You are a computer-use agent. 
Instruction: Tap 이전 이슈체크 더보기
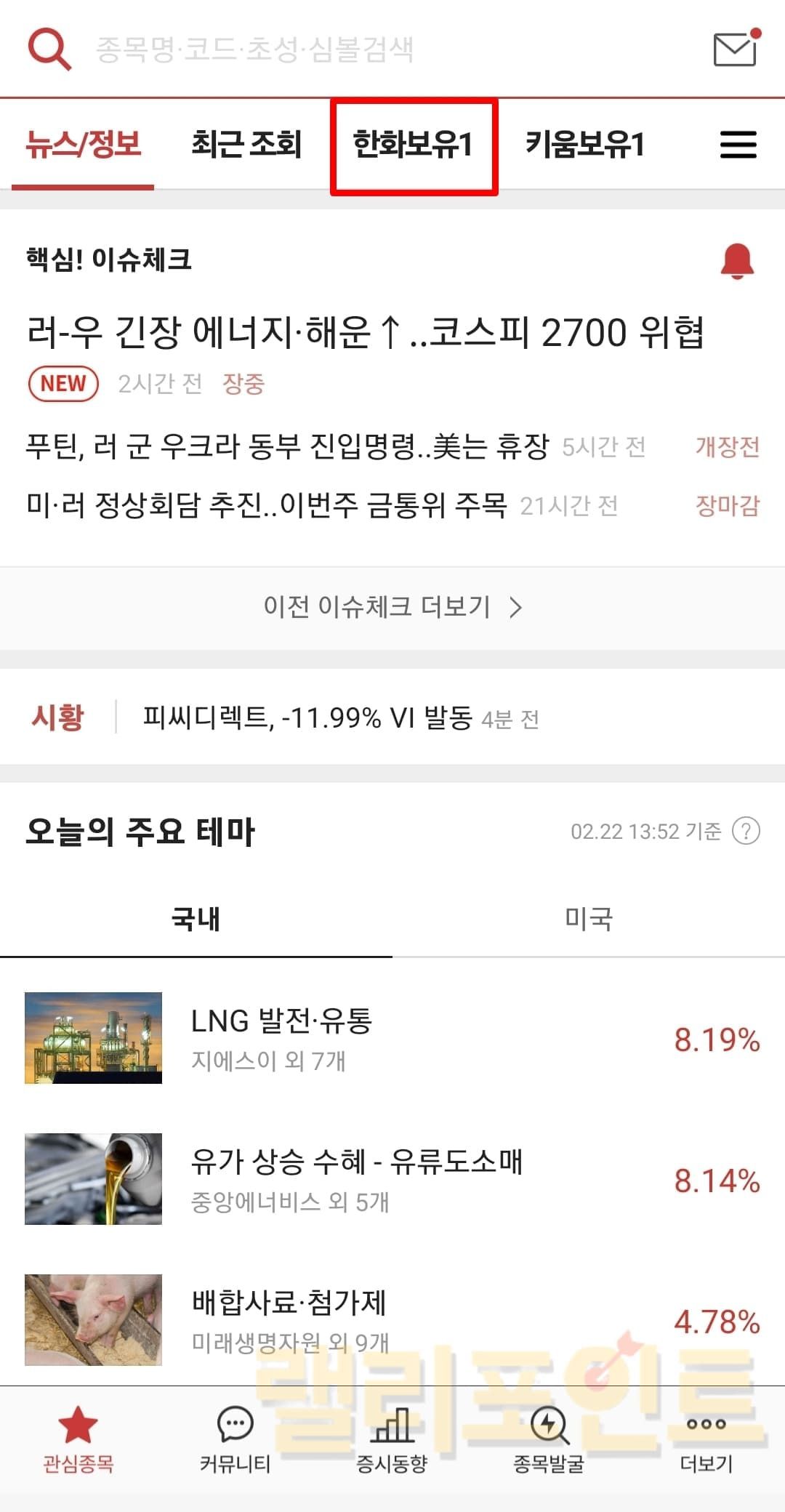pyautogui.click(x=392, y=607)
